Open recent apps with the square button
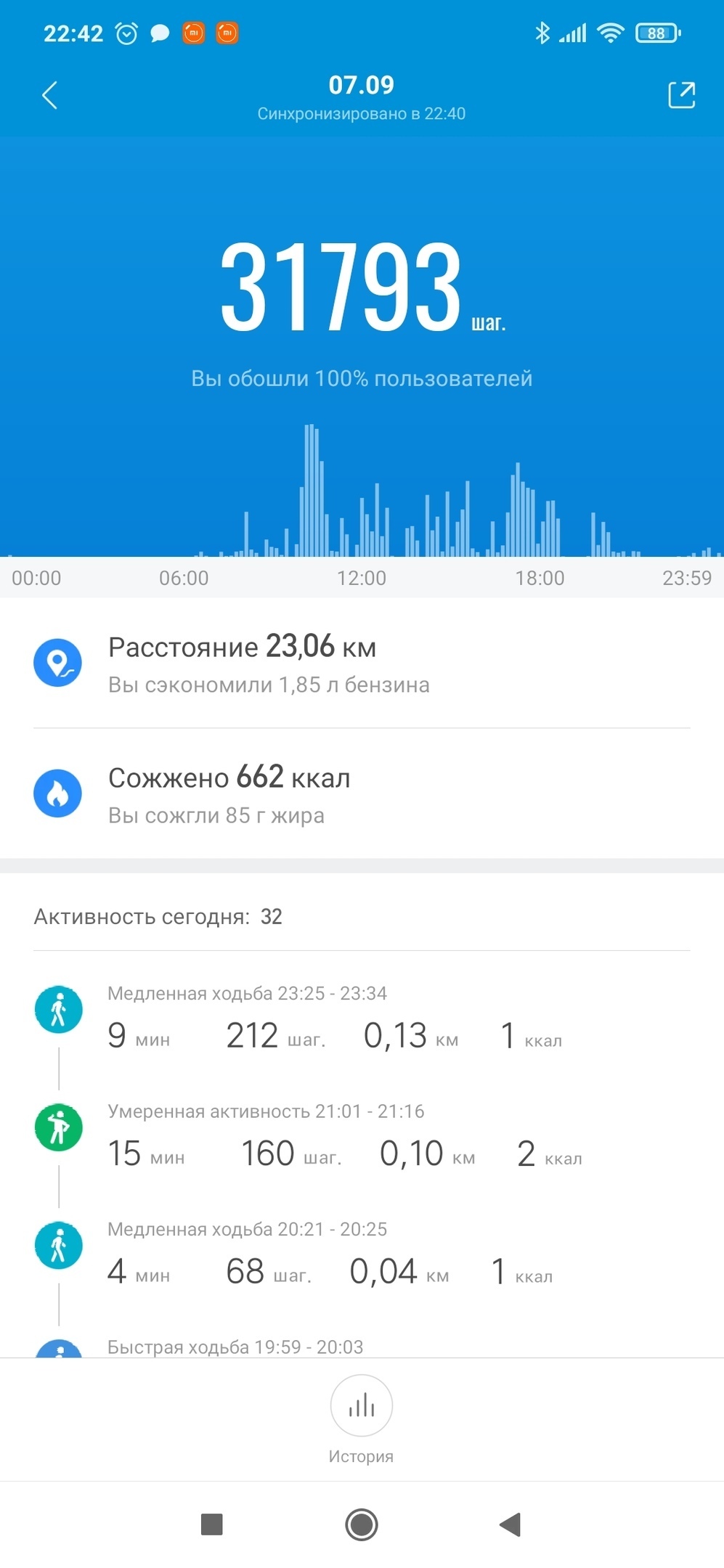This screenshot has width=724, height=1568. pos(211,1524)
